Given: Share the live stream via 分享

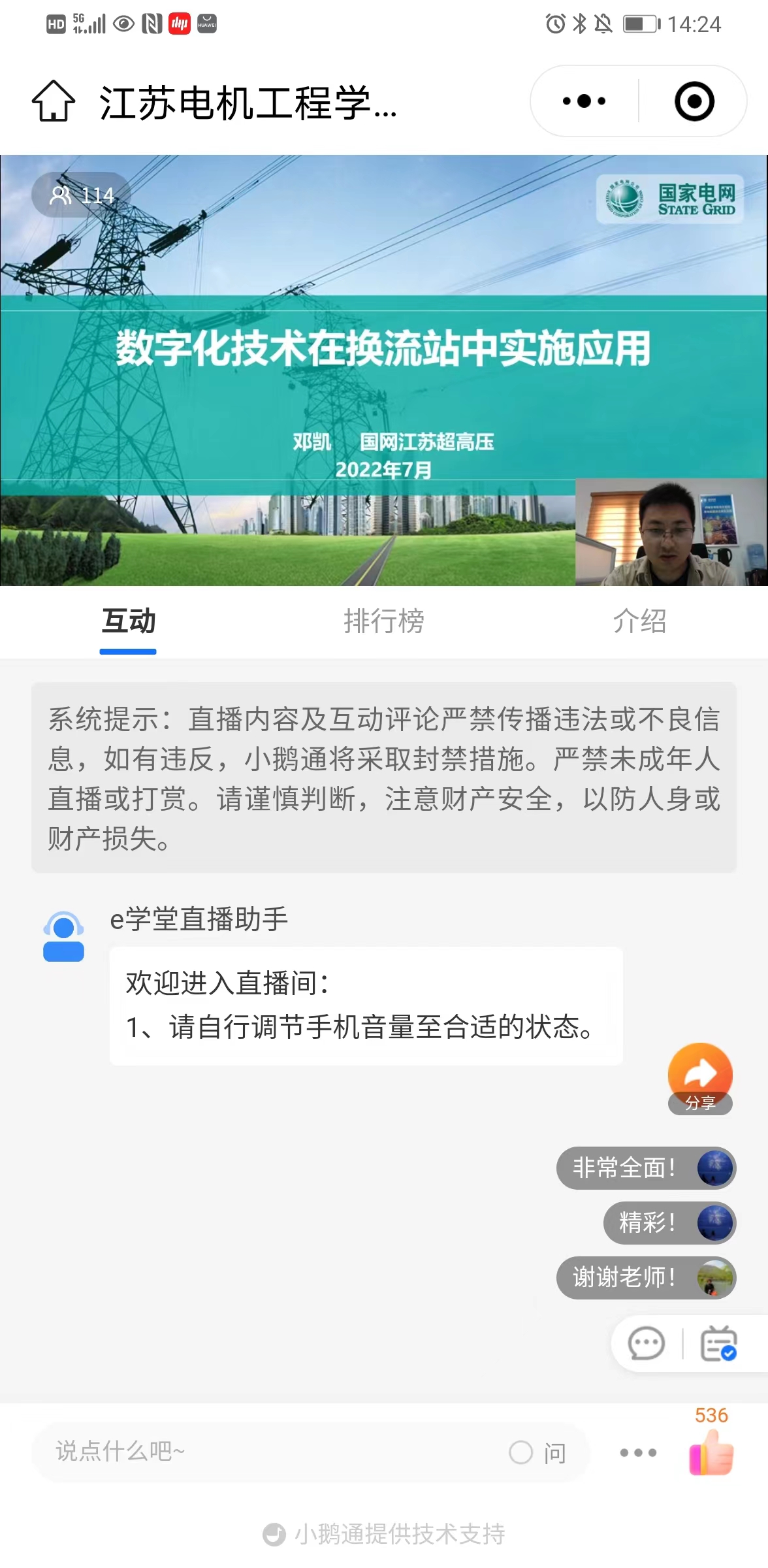Looking at the screenshot, I should pyautogui.click(x=700, y=1078).
